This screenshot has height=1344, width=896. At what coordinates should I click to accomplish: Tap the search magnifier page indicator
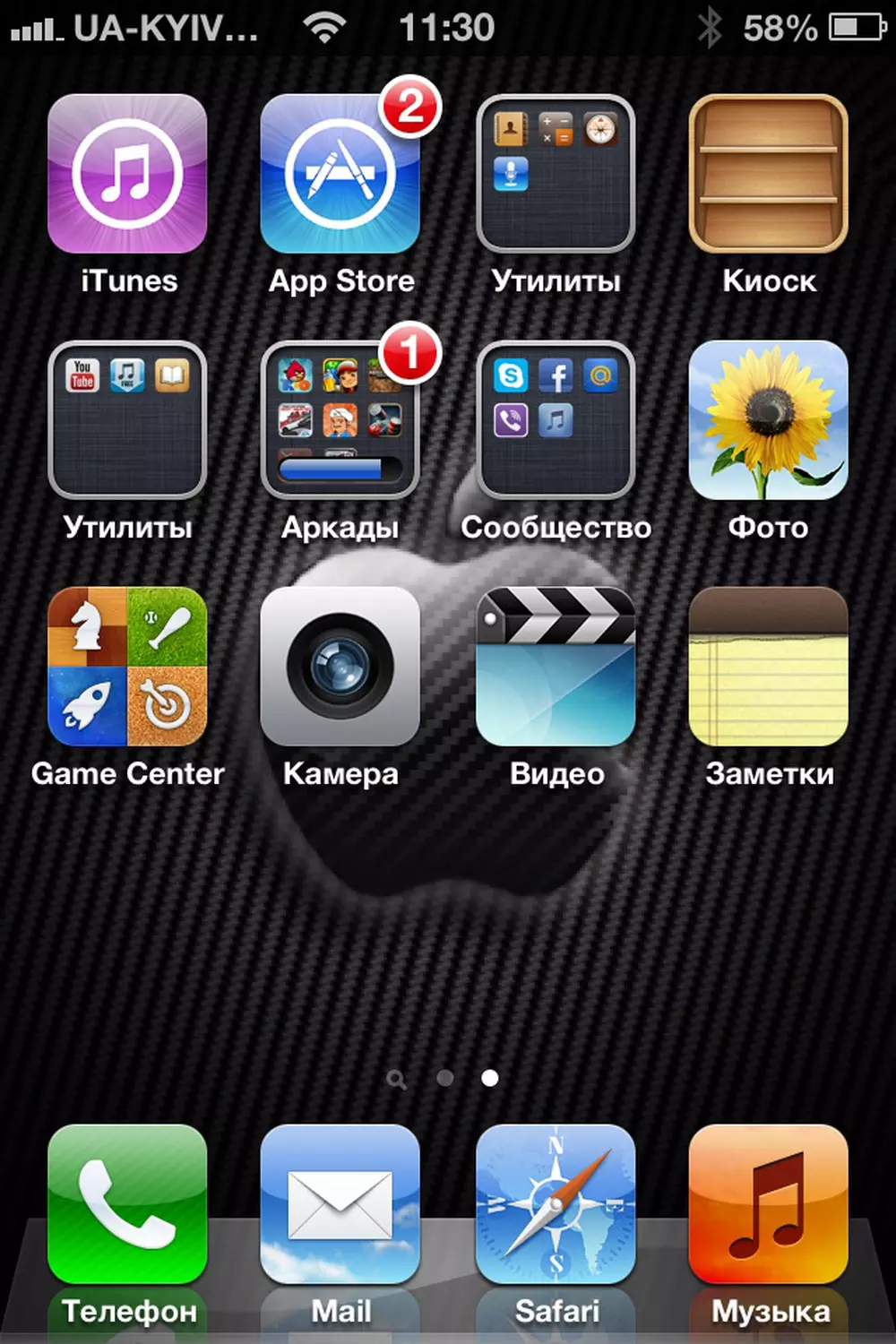(396, 1079)
